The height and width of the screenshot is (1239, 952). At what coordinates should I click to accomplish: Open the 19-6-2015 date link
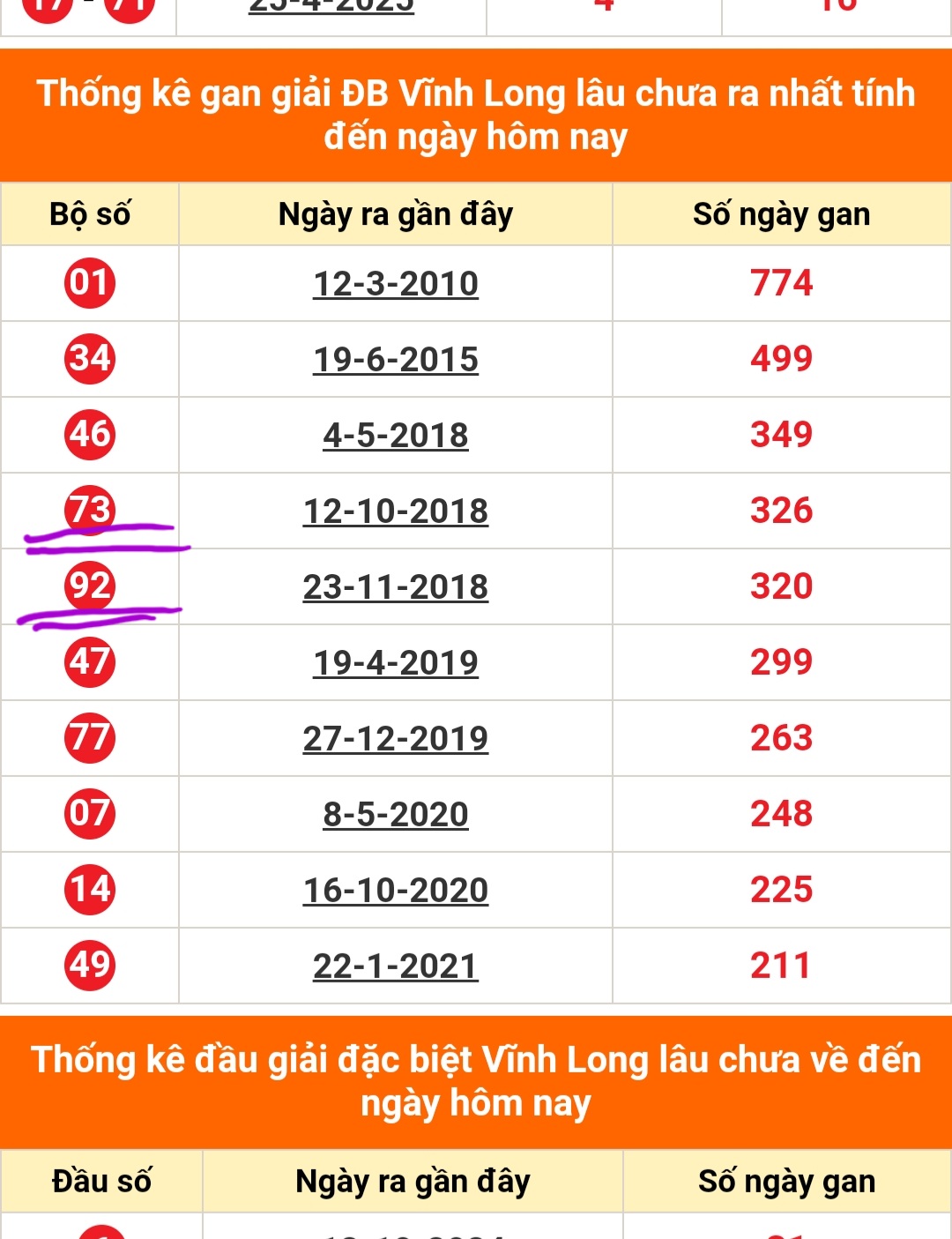click(396, 360)
